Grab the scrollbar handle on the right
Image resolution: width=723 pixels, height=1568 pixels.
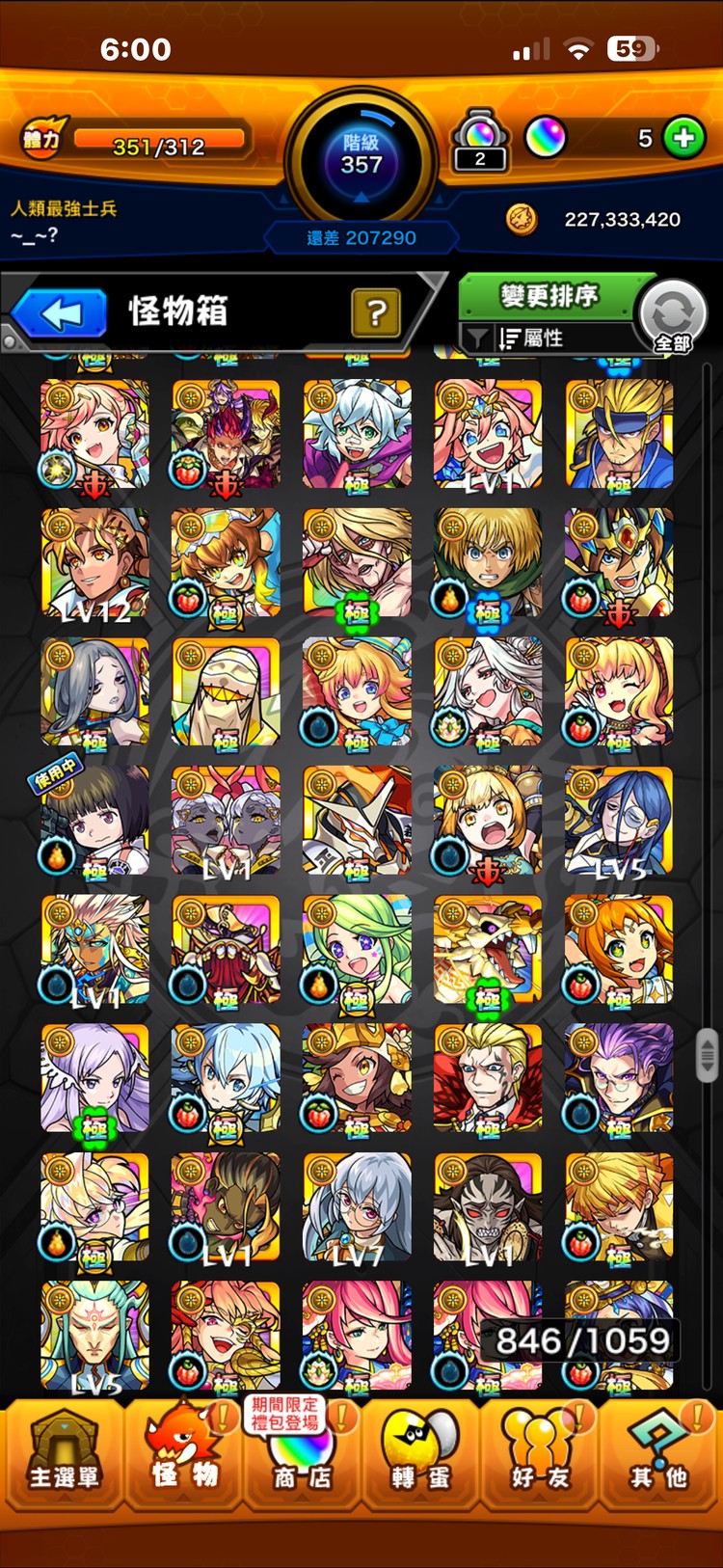(x=707, y=1056)
